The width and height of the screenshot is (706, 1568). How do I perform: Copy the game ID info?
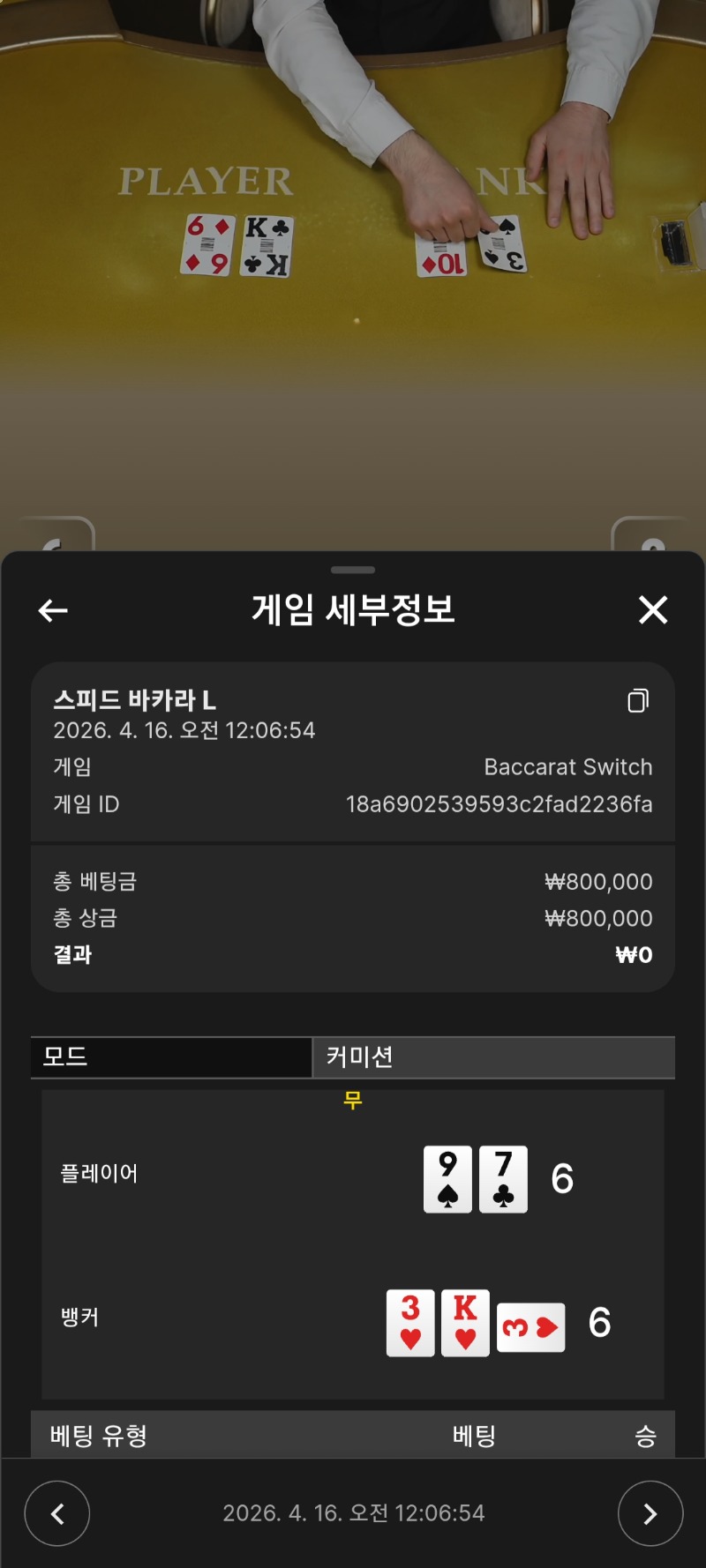[638, 701]
